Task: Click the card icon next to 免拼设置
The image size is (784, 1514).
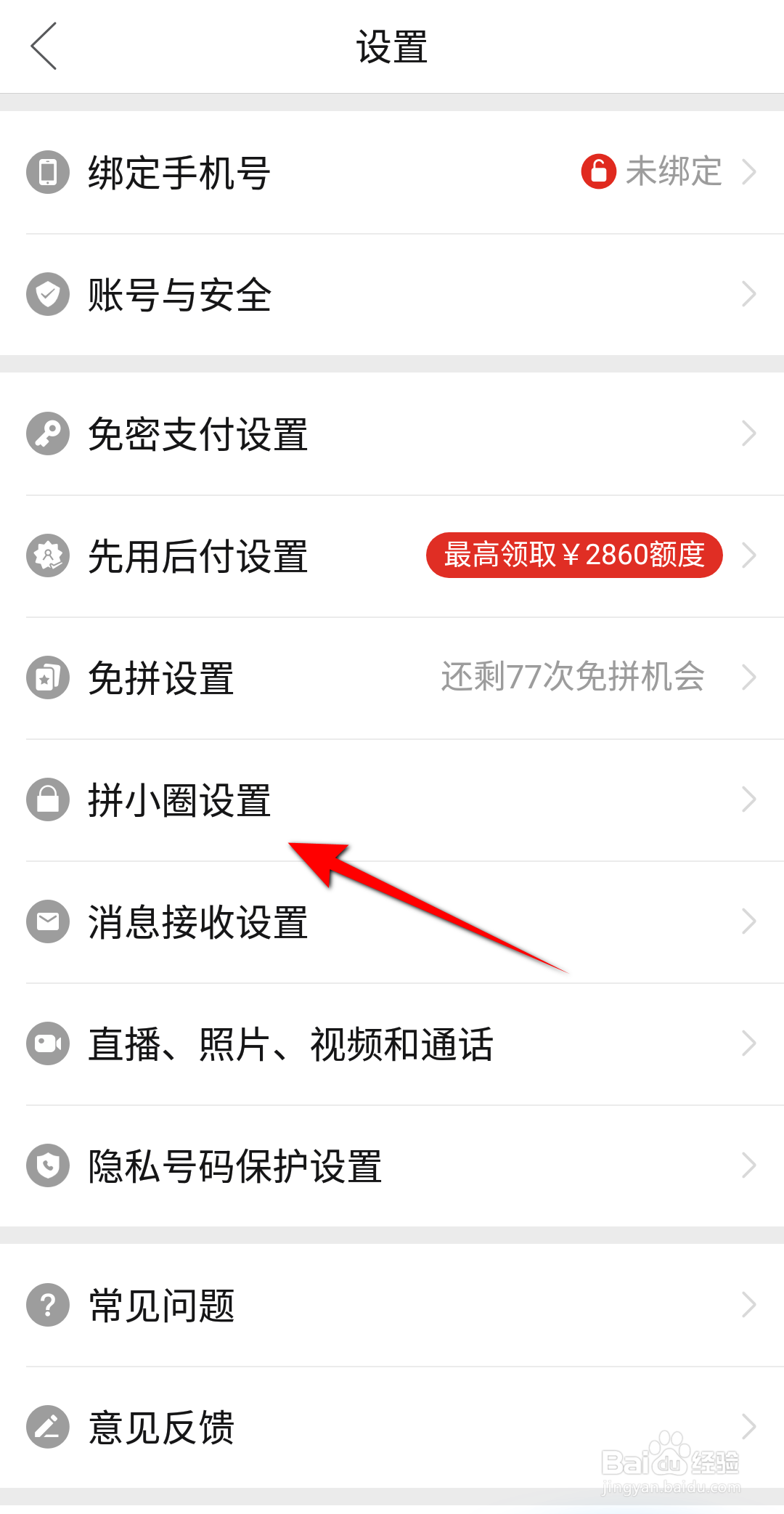Action: [x=46, y=677]
